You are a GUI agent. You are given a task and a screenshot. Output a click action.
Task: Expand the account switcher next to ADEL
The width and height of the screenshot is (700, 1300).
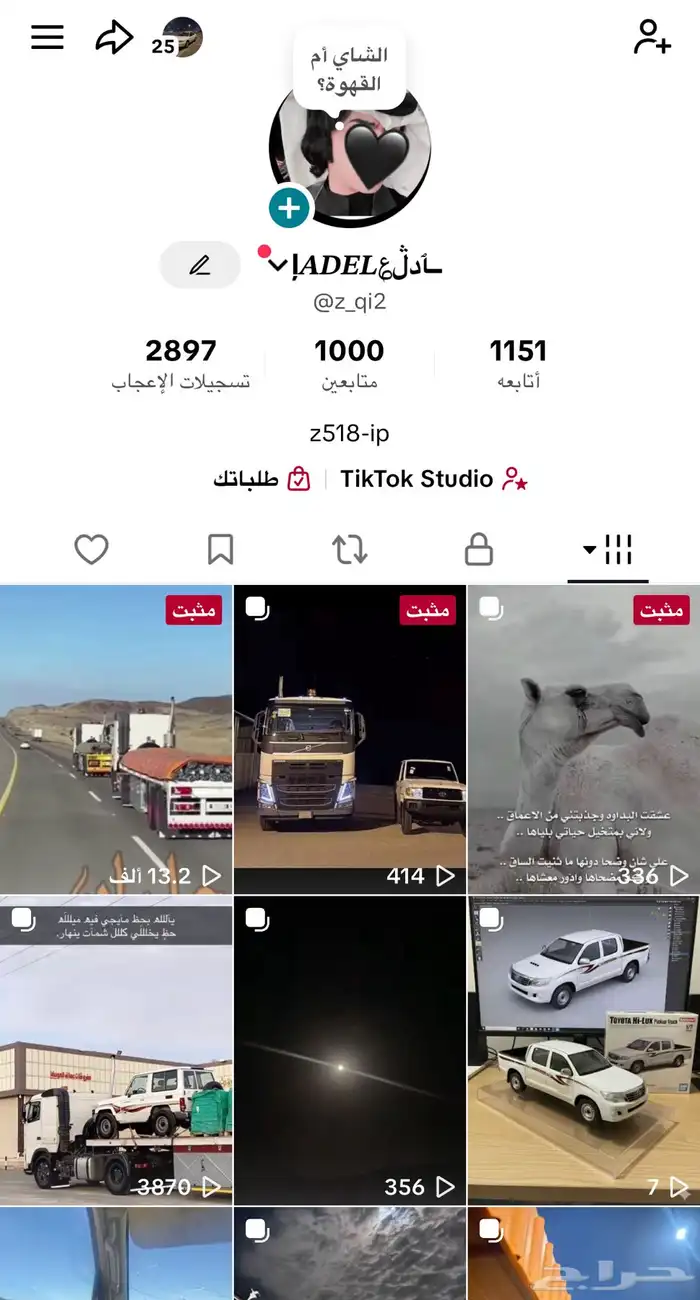click(x=277, y=265)
